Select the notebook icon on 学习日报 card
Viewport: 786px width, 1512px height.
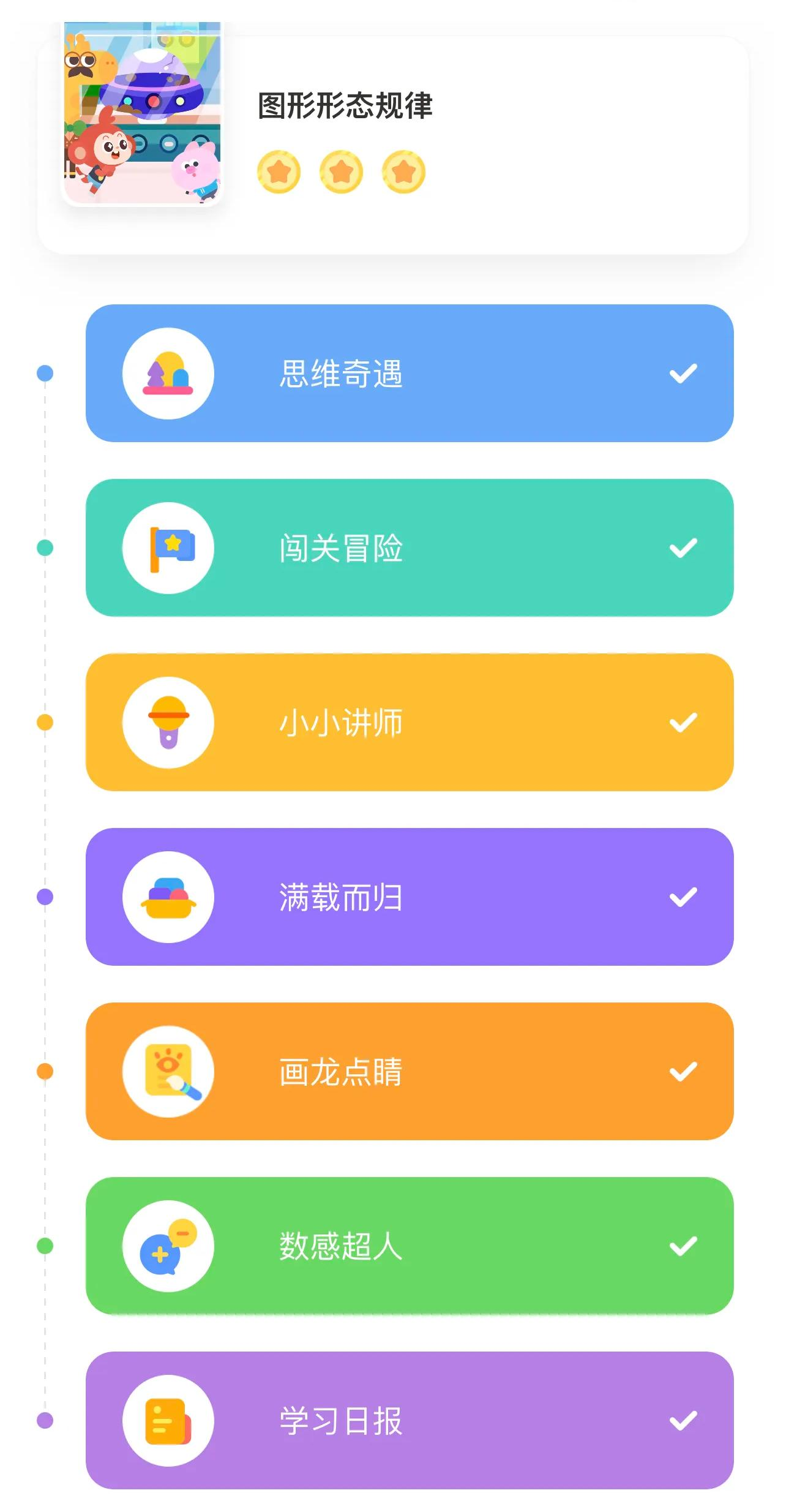pos(170,1421)
